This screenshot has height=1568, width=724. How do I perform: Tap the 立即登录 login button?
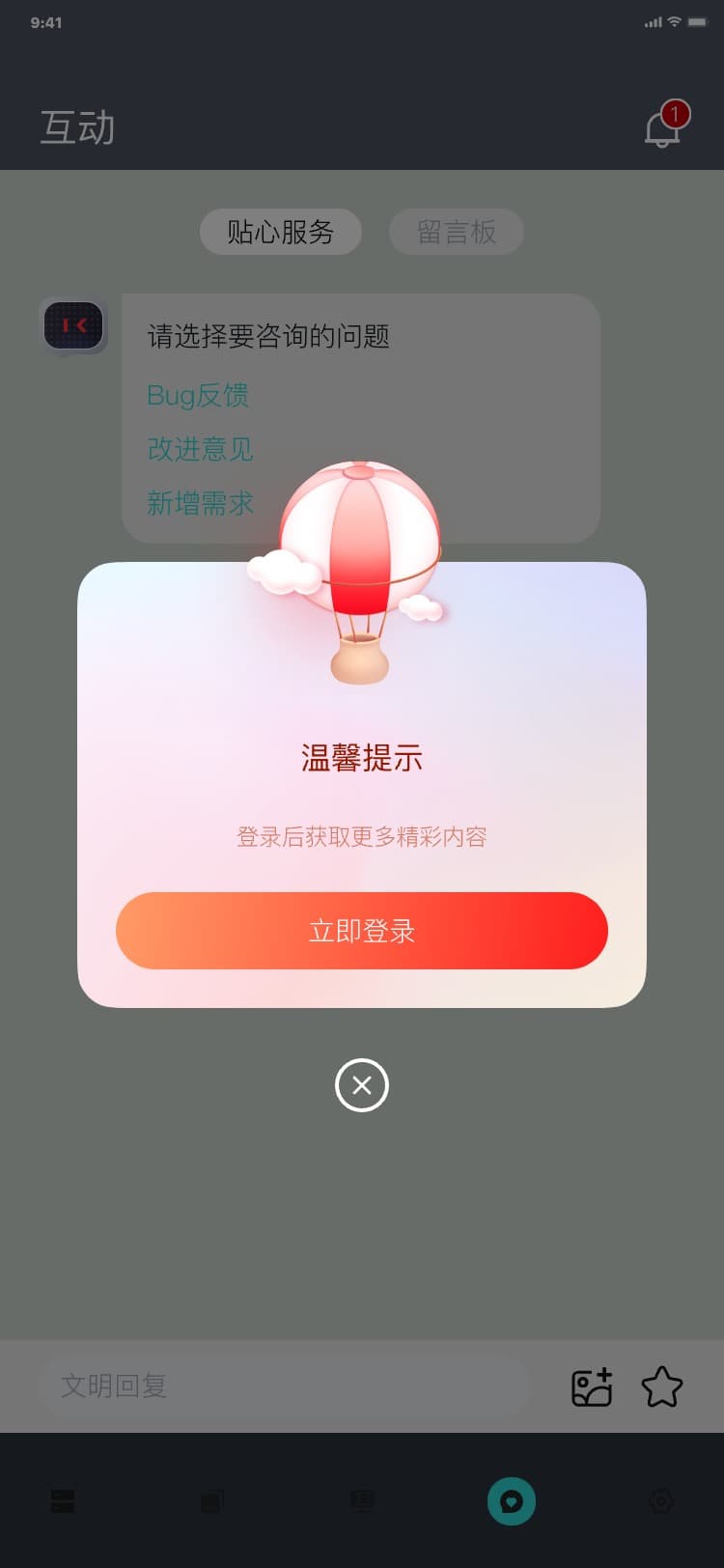361,931
